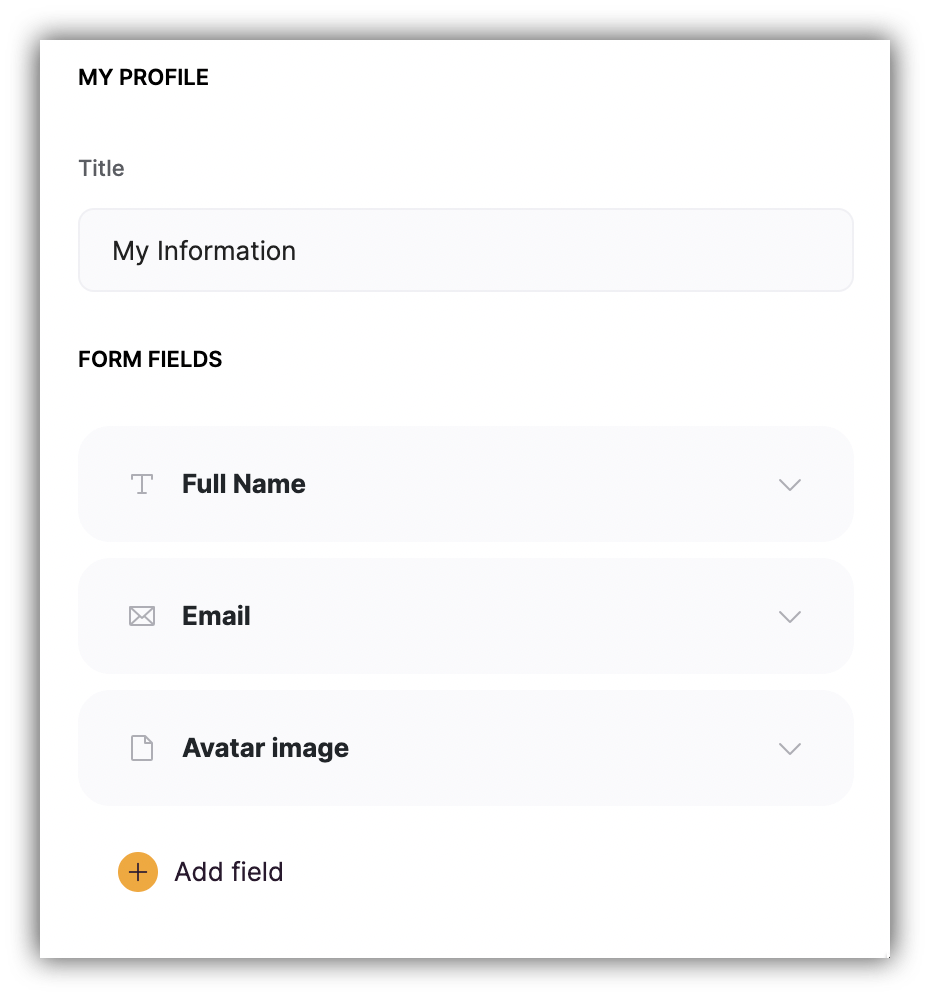This screenshot has width=930, height=998.
Task: Click Add field
Action: [200, 871]
